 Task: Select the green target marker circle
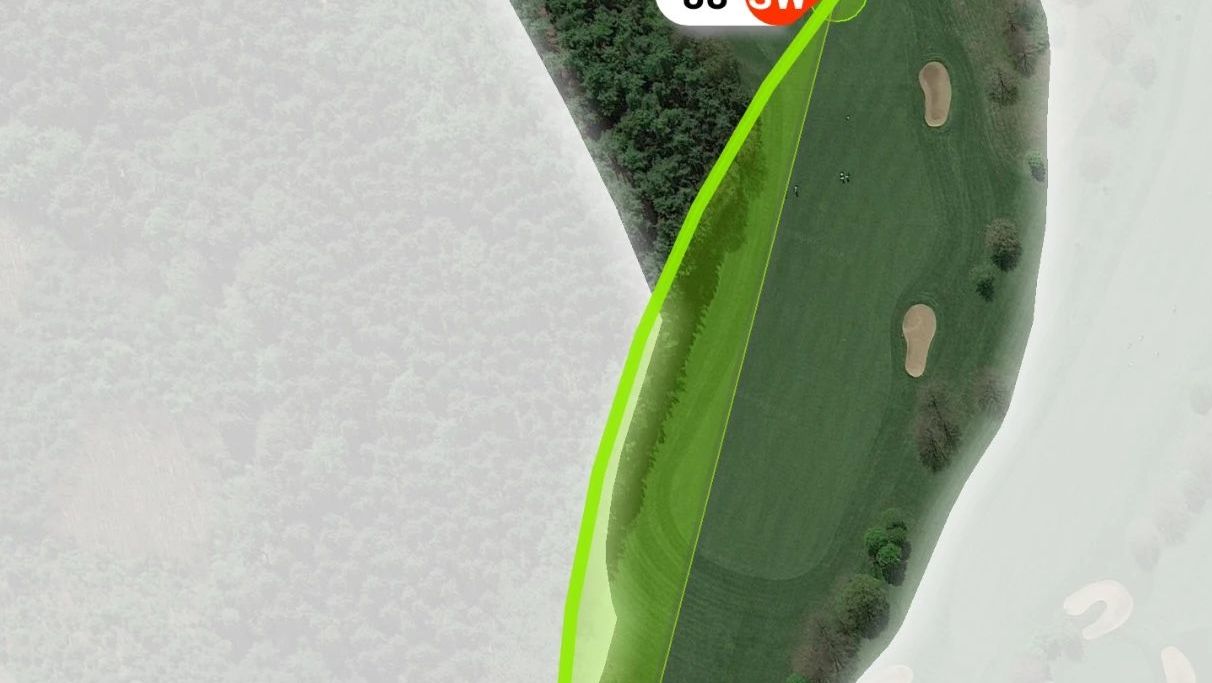847,8
